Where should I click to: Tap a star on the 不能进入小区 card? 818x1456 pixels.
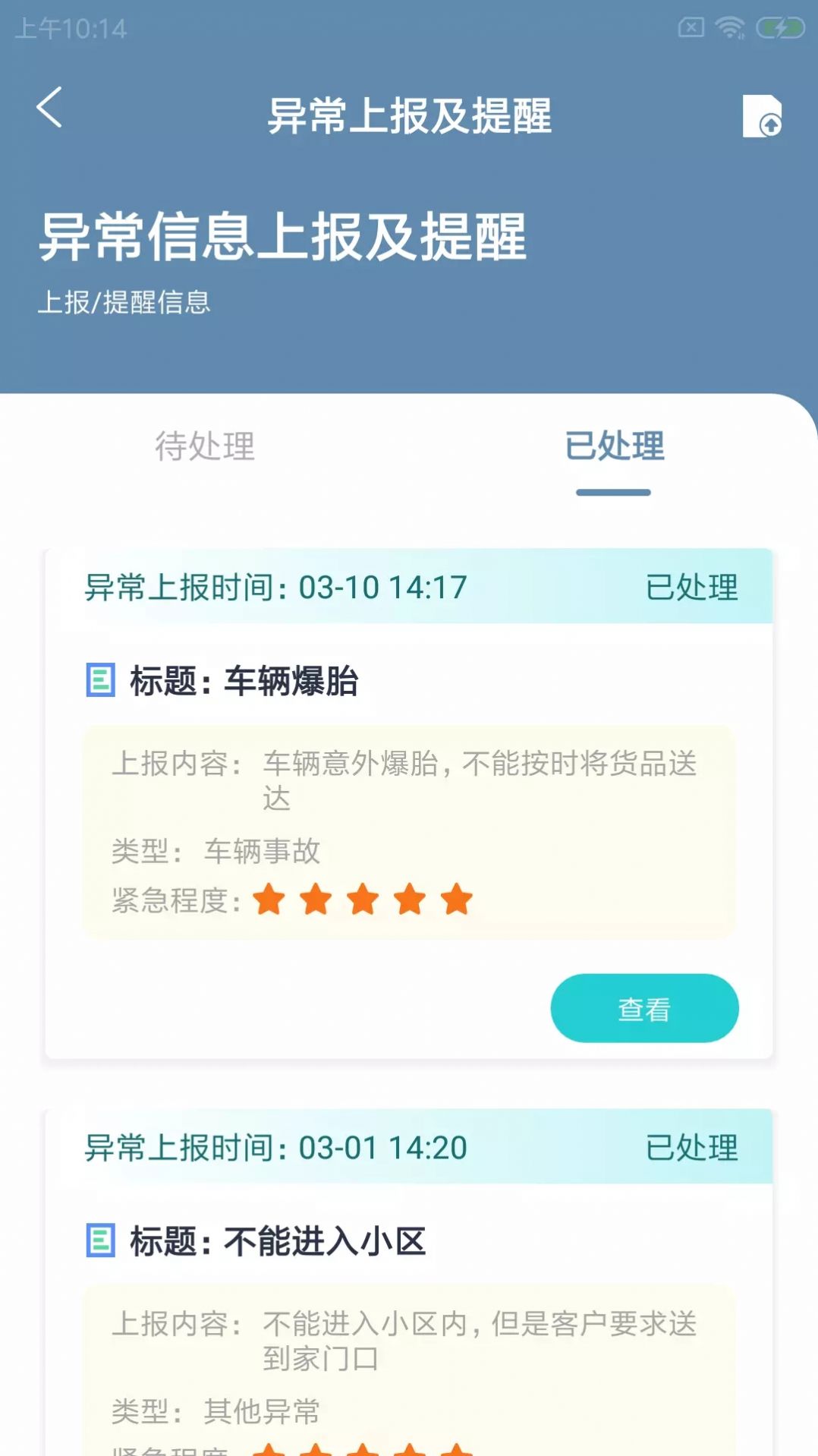[x=269, y=1451]
